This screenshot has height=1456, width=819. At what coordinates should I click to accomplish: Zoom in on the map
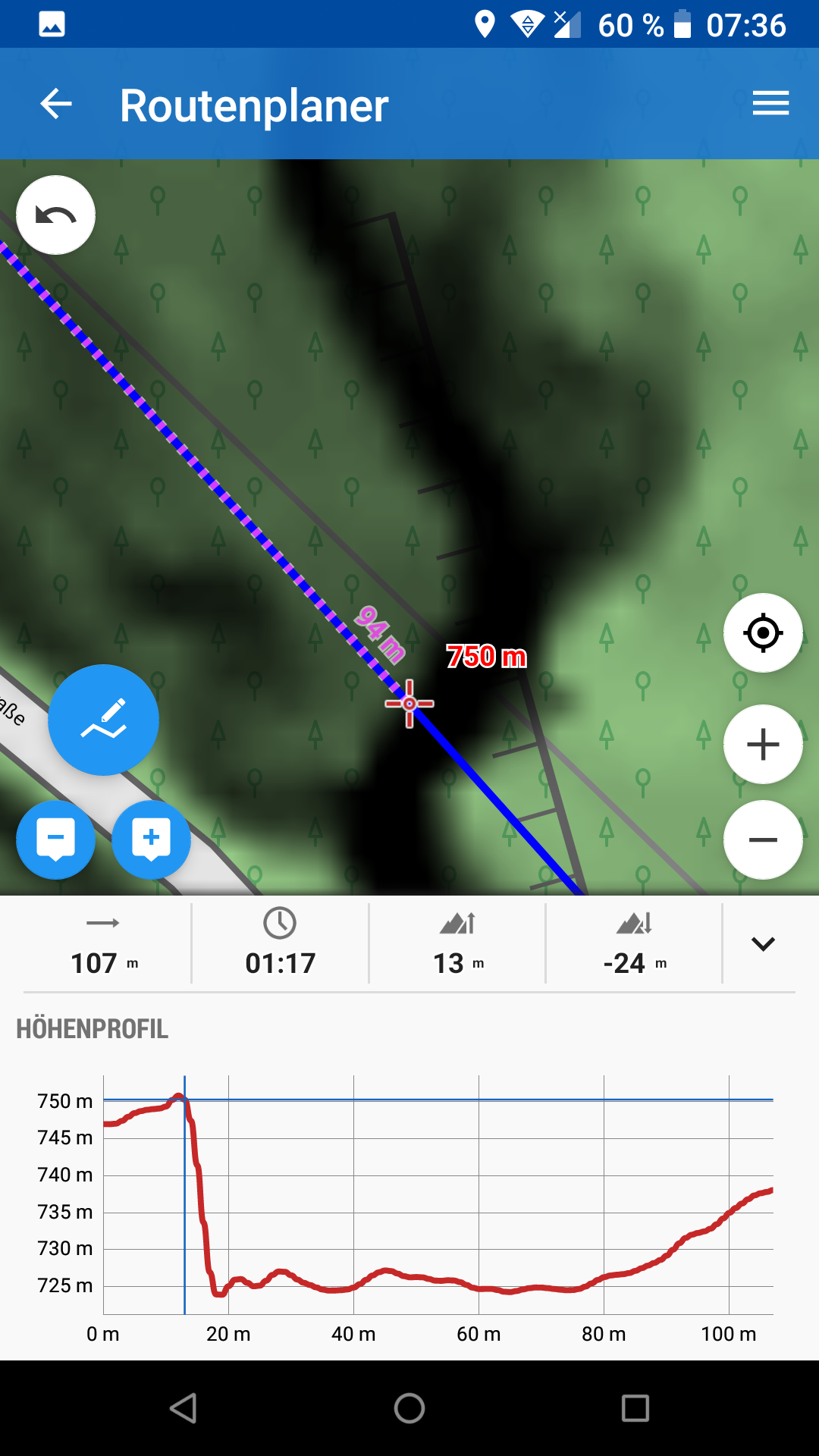click(x=763, y=744)
